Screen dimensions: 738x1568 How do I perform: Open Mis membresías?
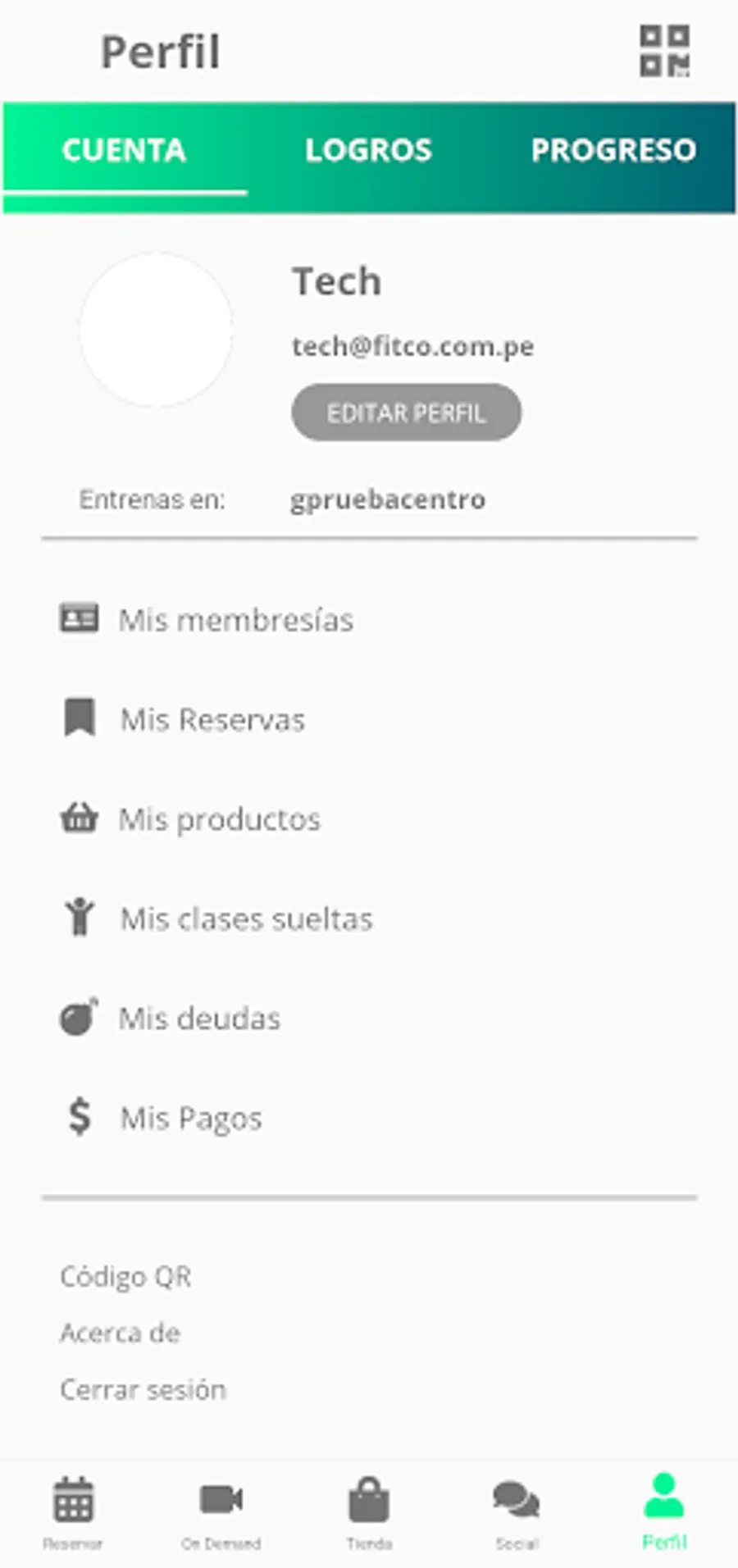click(235, 620)
